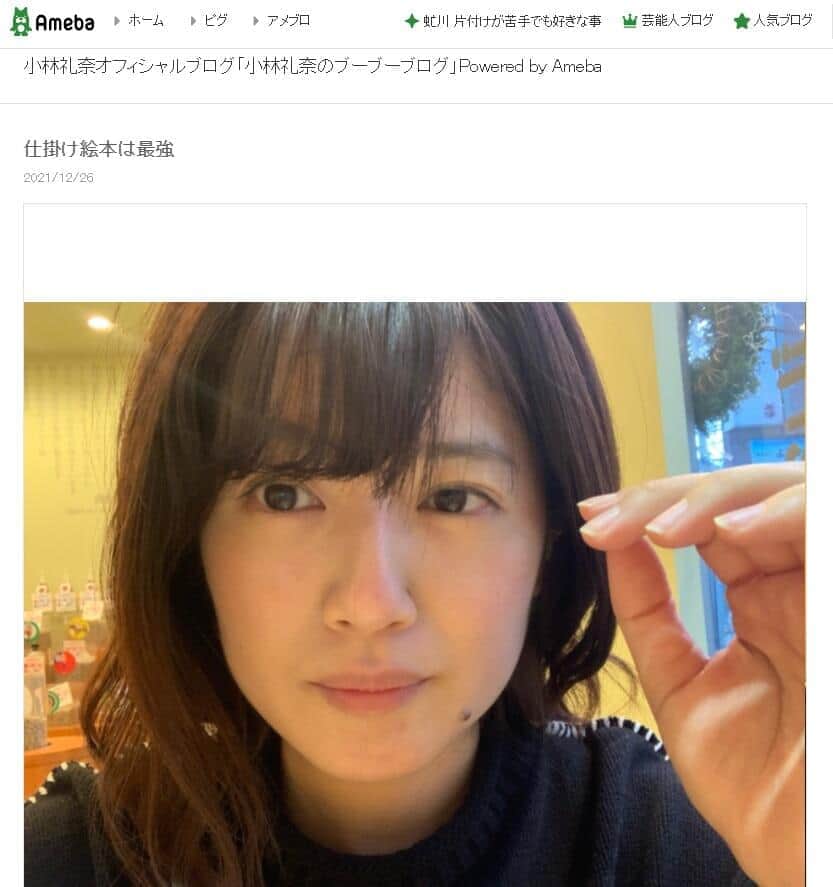Go to ホーム in the top navigation
Screen dimensions: 833x887
click(x=145, y=21)
